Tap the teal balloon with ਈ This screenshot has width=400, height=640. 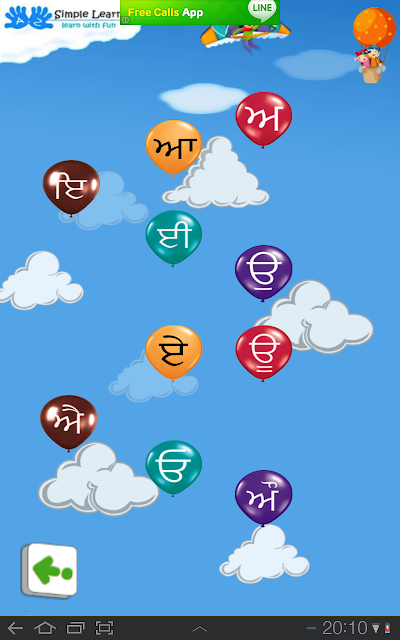tap(173, 238)
